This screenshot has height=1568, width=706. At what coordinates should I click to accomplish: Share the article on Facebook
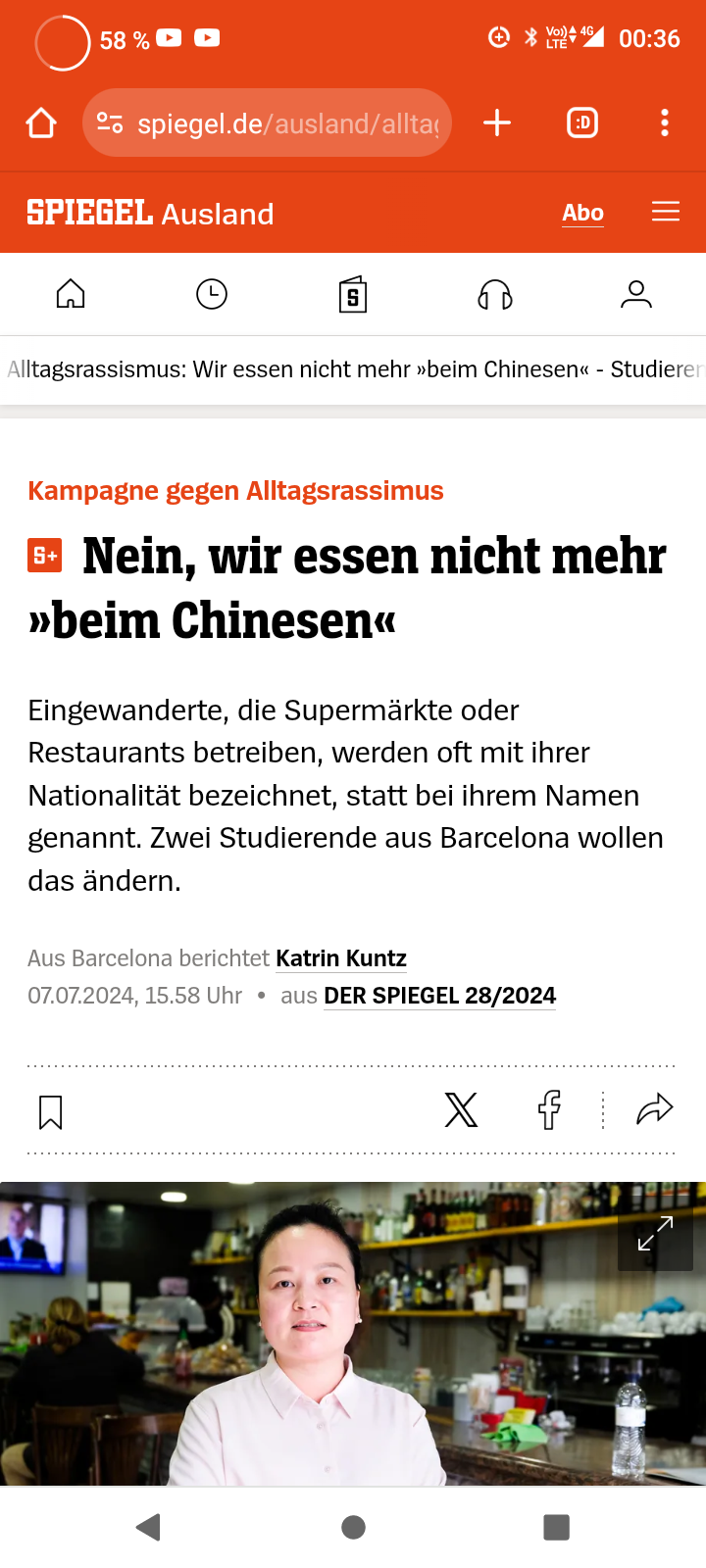click(x=549, y=1110)
